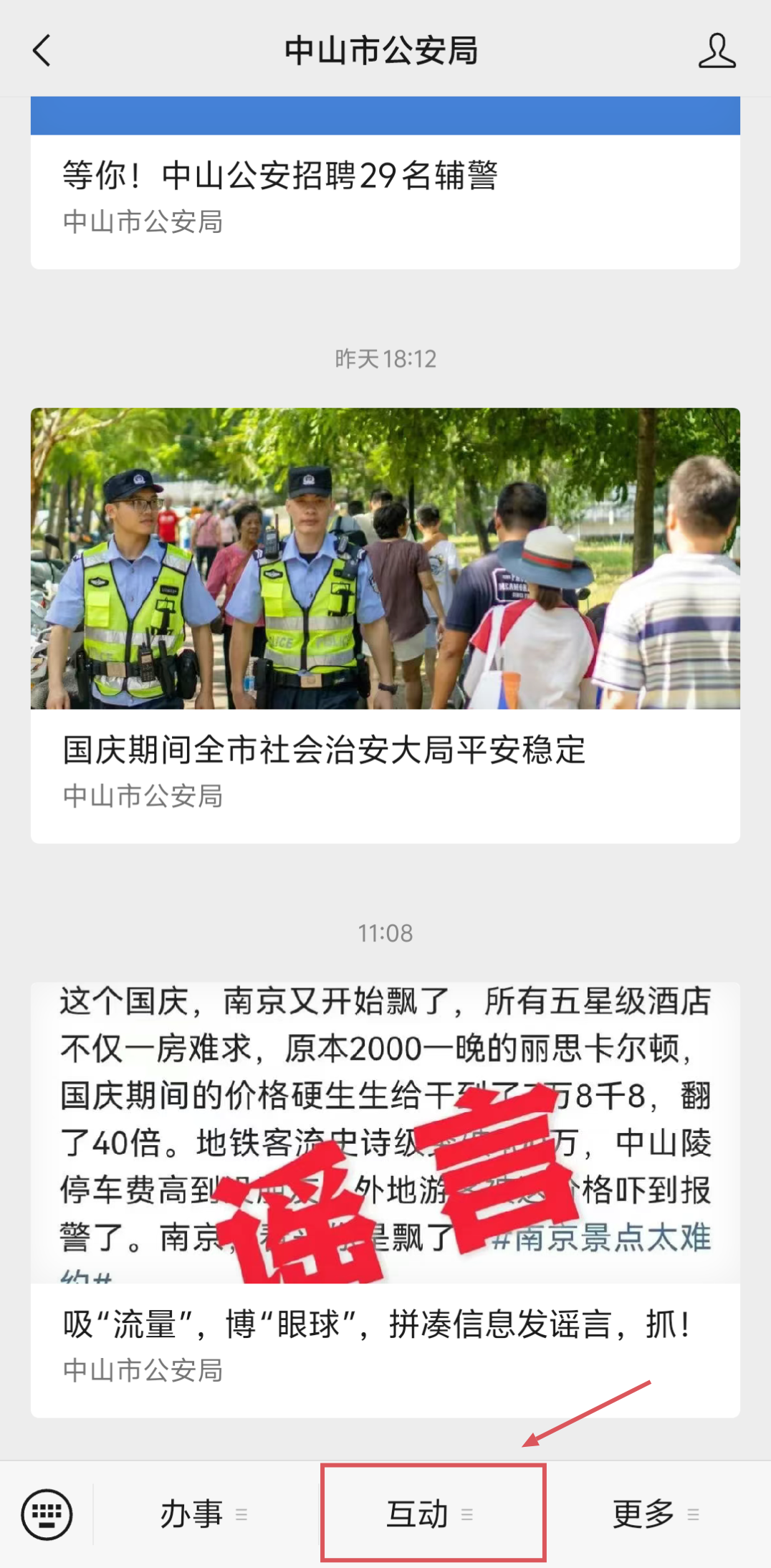Open the 谣言 rumor article card
The width and height of the screenshot is (771, 1568).
(385, 1198)
